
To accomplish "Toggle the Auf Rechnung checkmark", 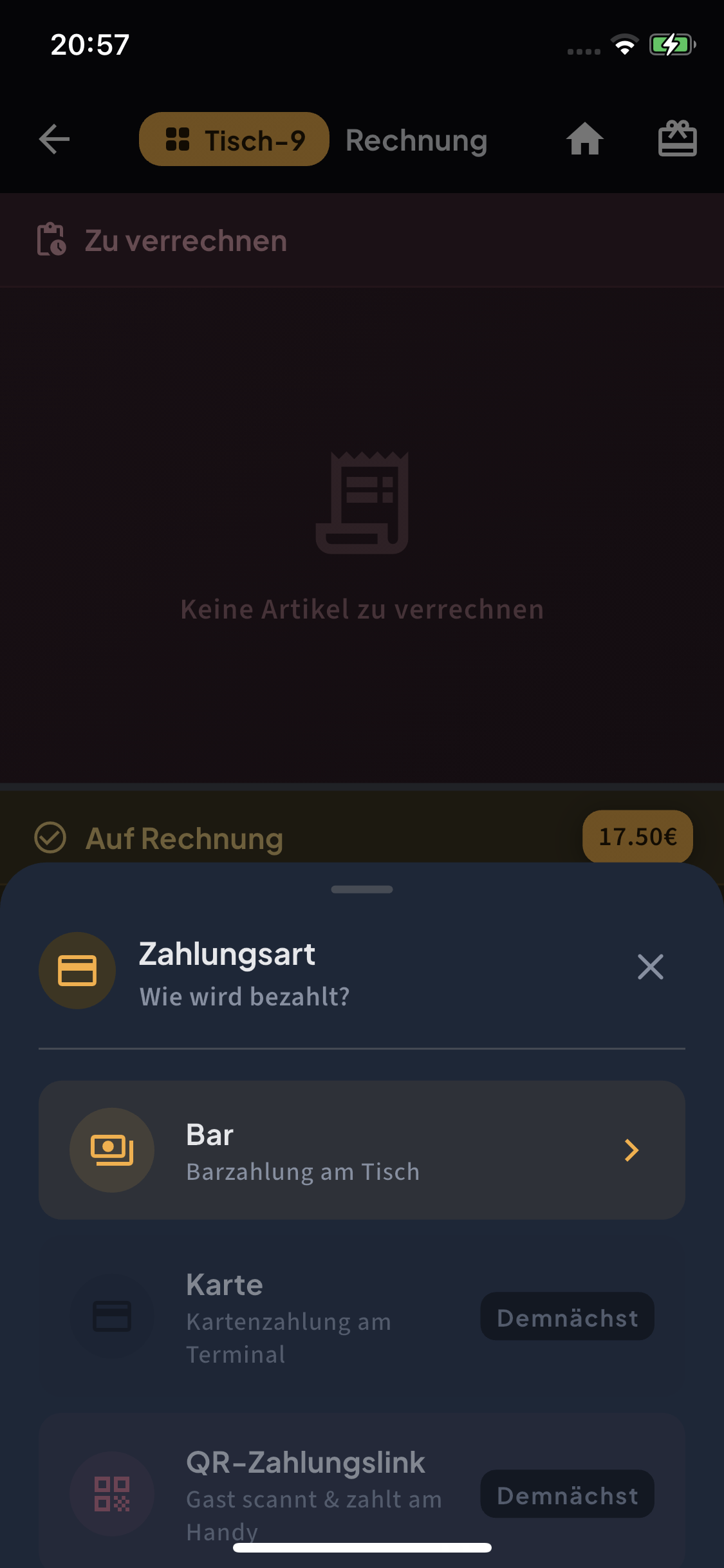I will (50, 837).
